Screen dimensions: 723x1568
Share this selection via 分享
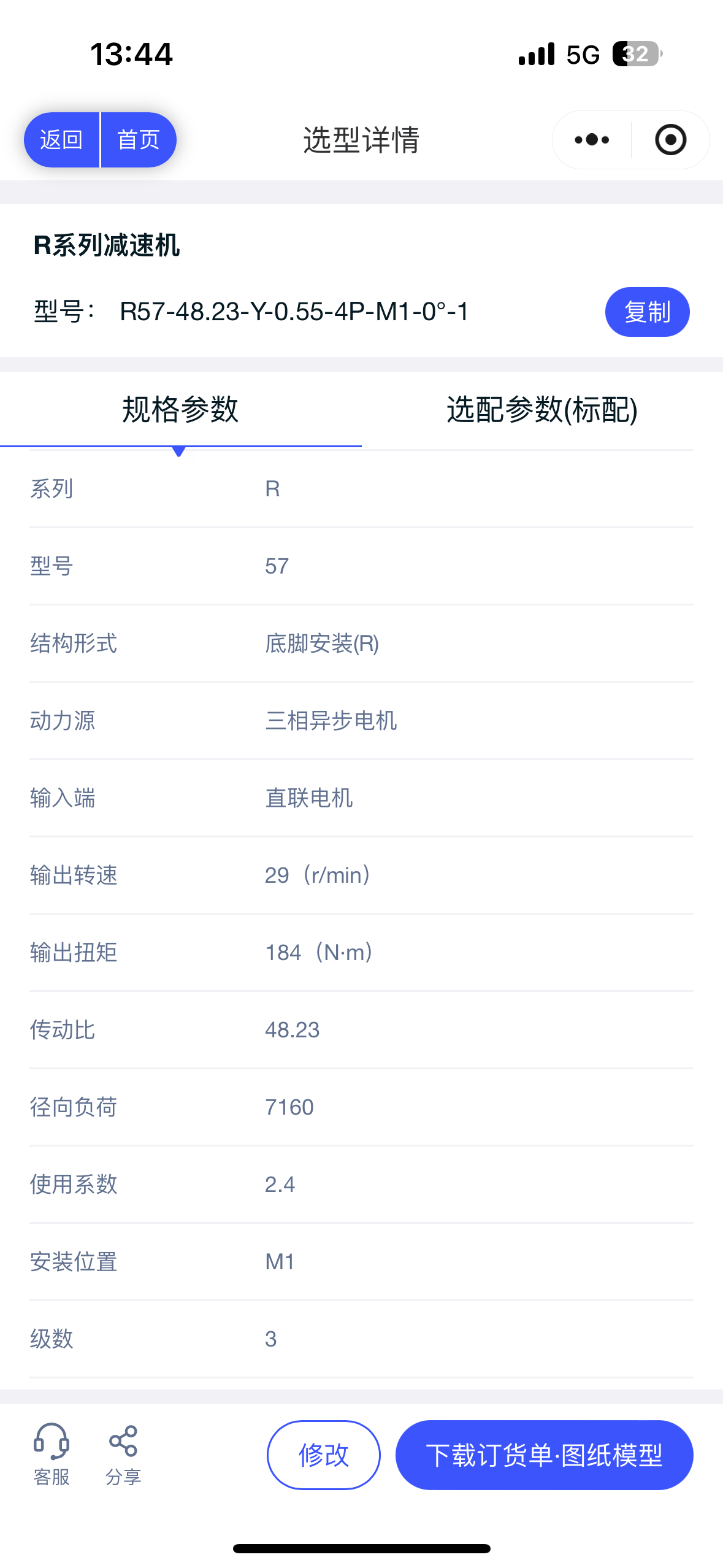[123, 1454]
